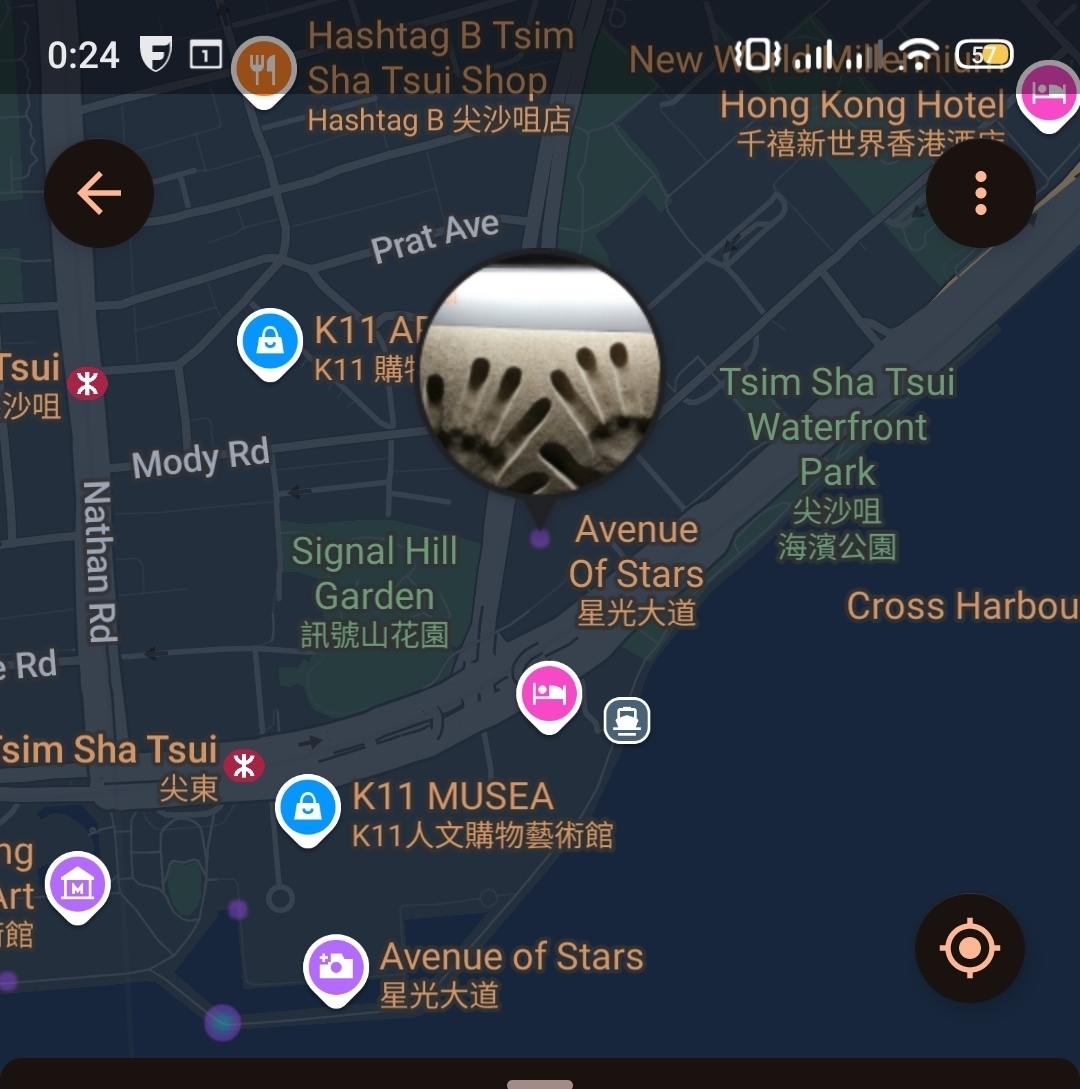Screen dimensions: 1080x1089
Task: Select the New World Millennium hotel pin
Action: (1047, 94)
